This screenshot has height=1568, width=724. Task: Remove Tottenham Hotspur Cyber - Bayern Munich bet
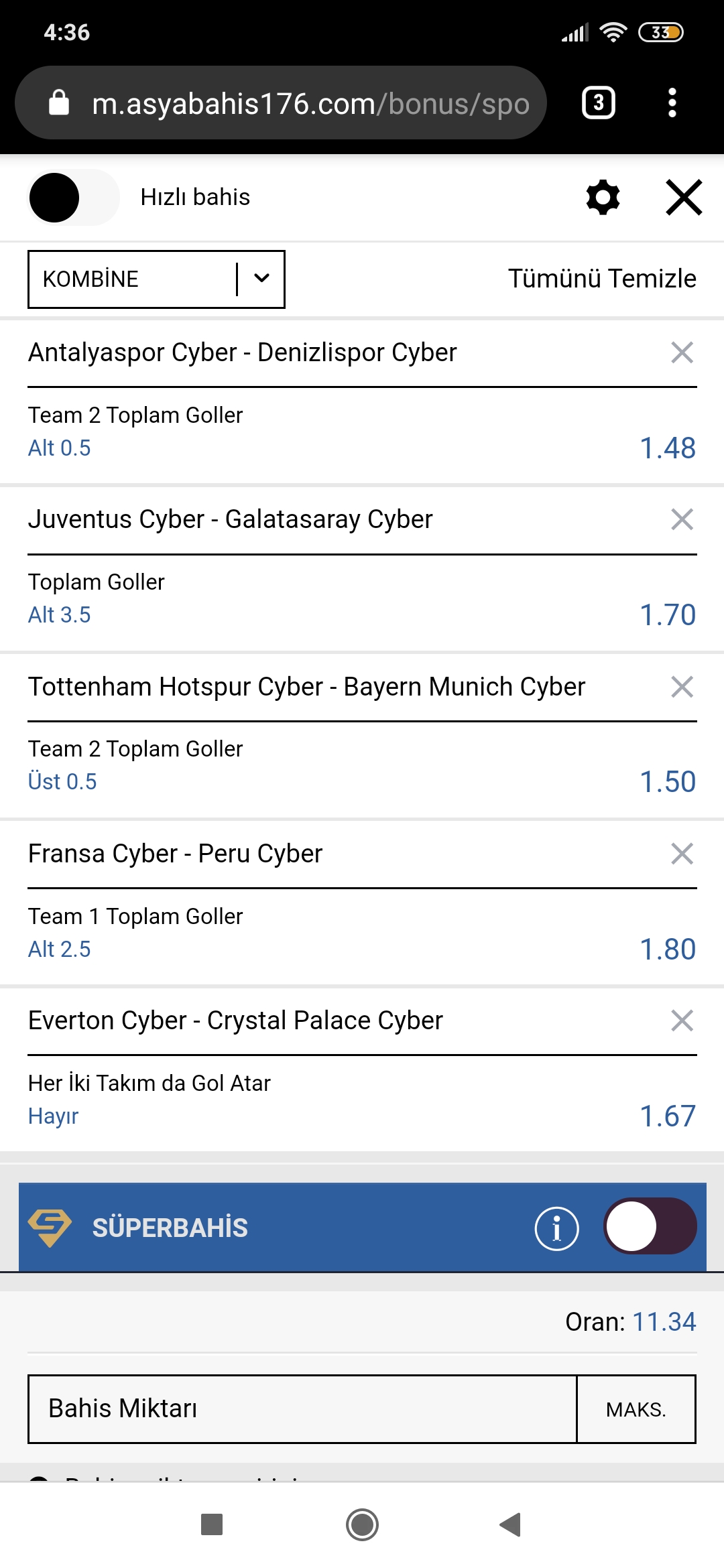[682, 687]
